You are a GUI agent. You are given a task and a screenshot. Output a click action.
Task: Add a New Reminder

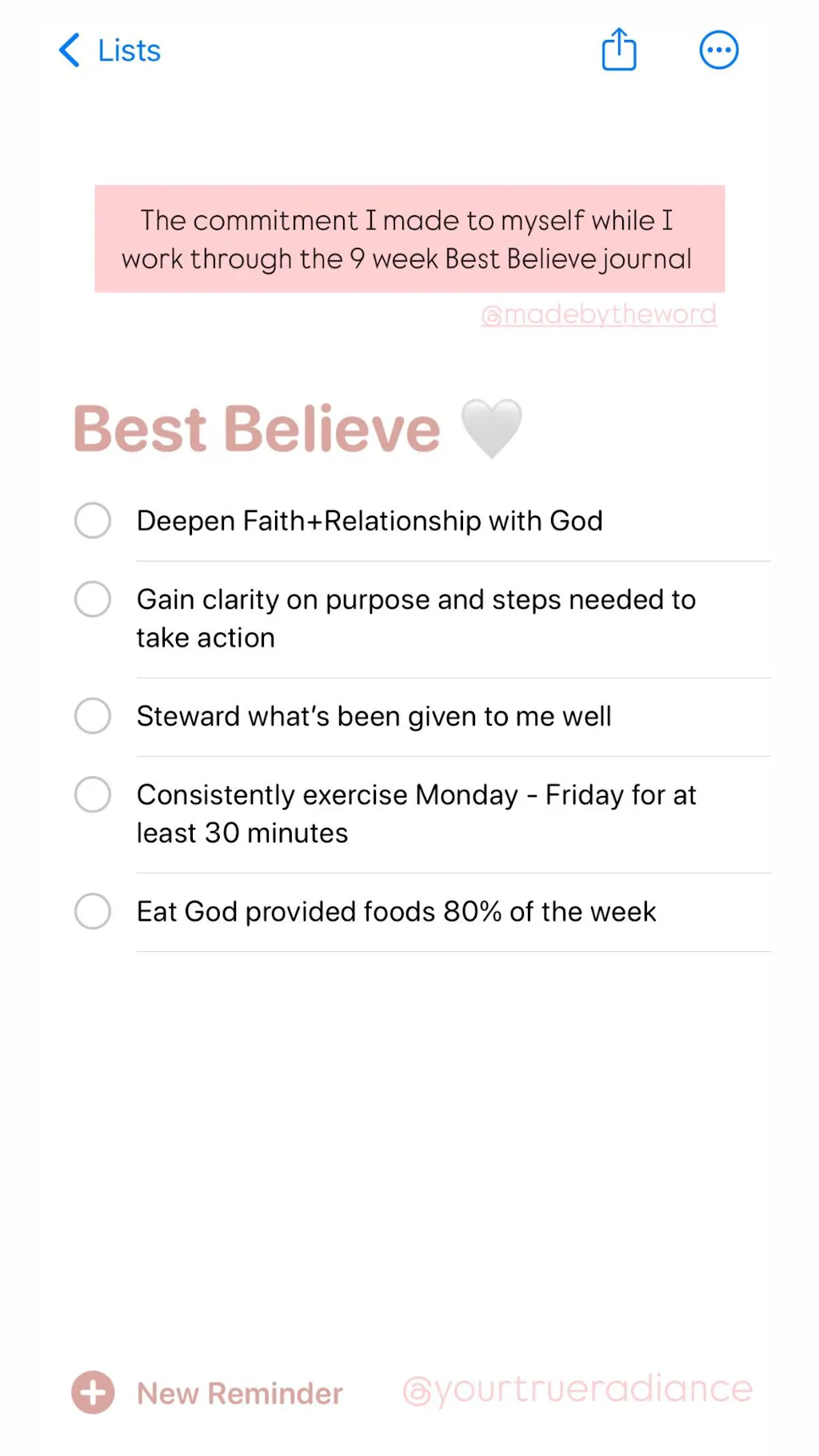[x=206, y=1393]
